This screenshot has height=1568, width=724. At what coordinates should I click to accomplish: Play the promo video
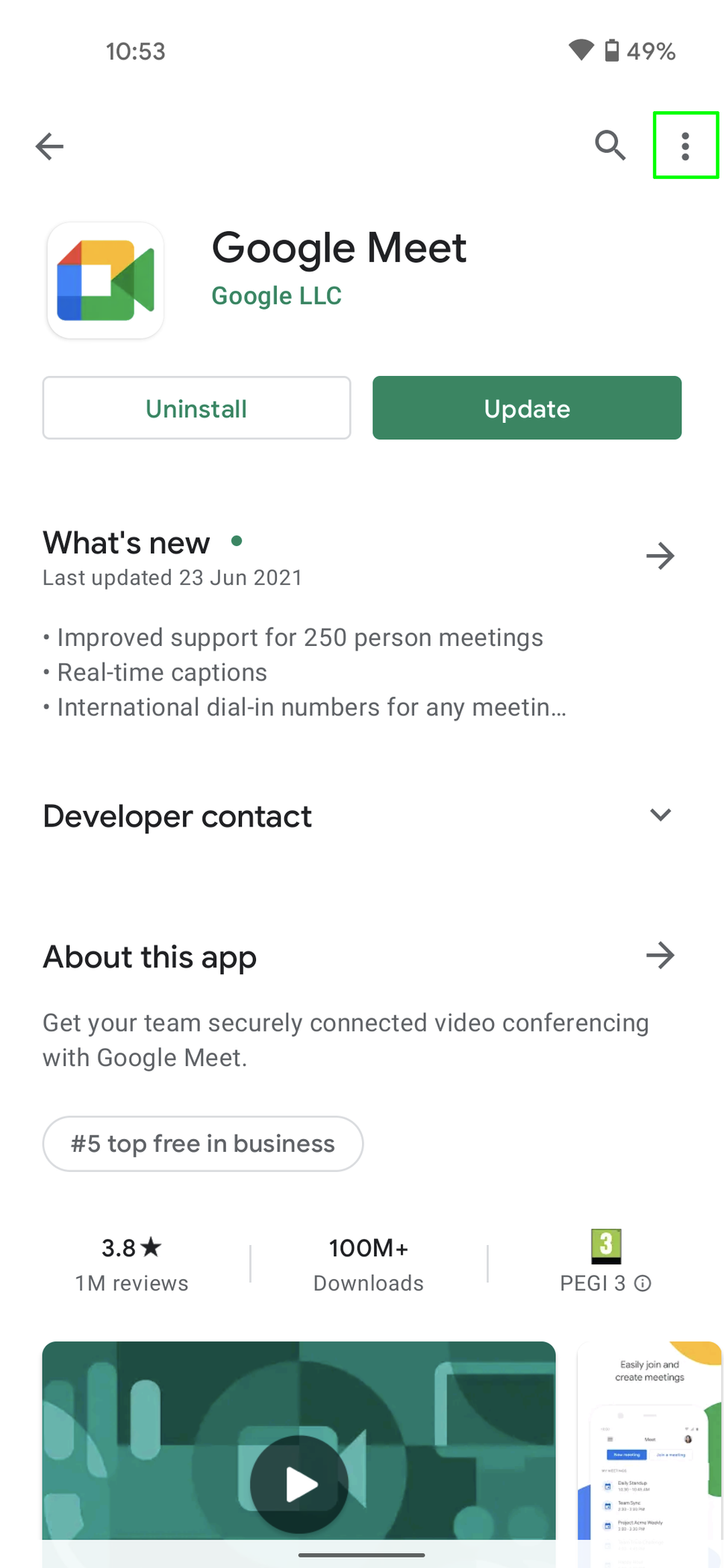[299, 1483]
